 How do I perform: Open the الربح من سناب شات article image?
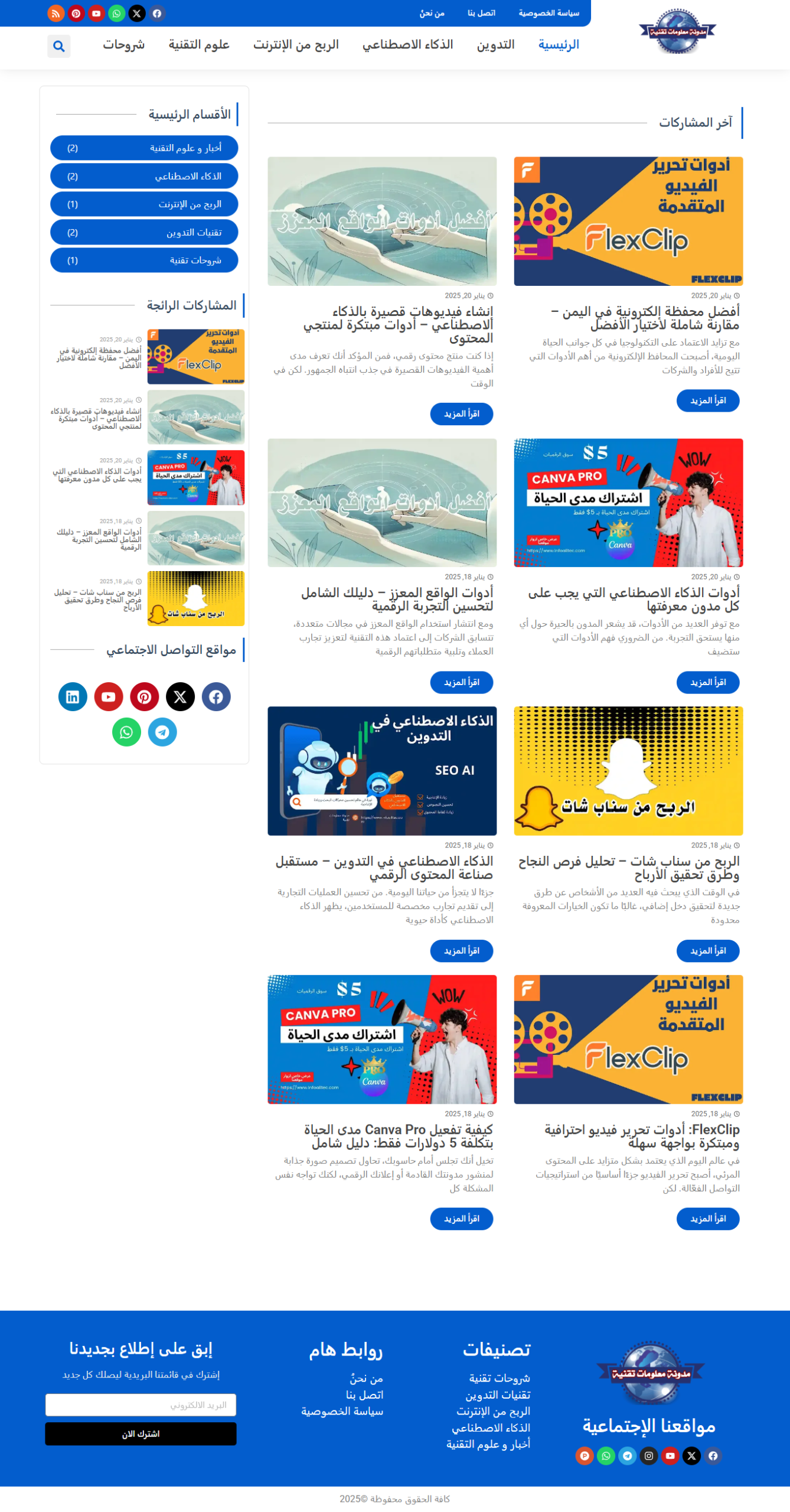click(628, 770)
